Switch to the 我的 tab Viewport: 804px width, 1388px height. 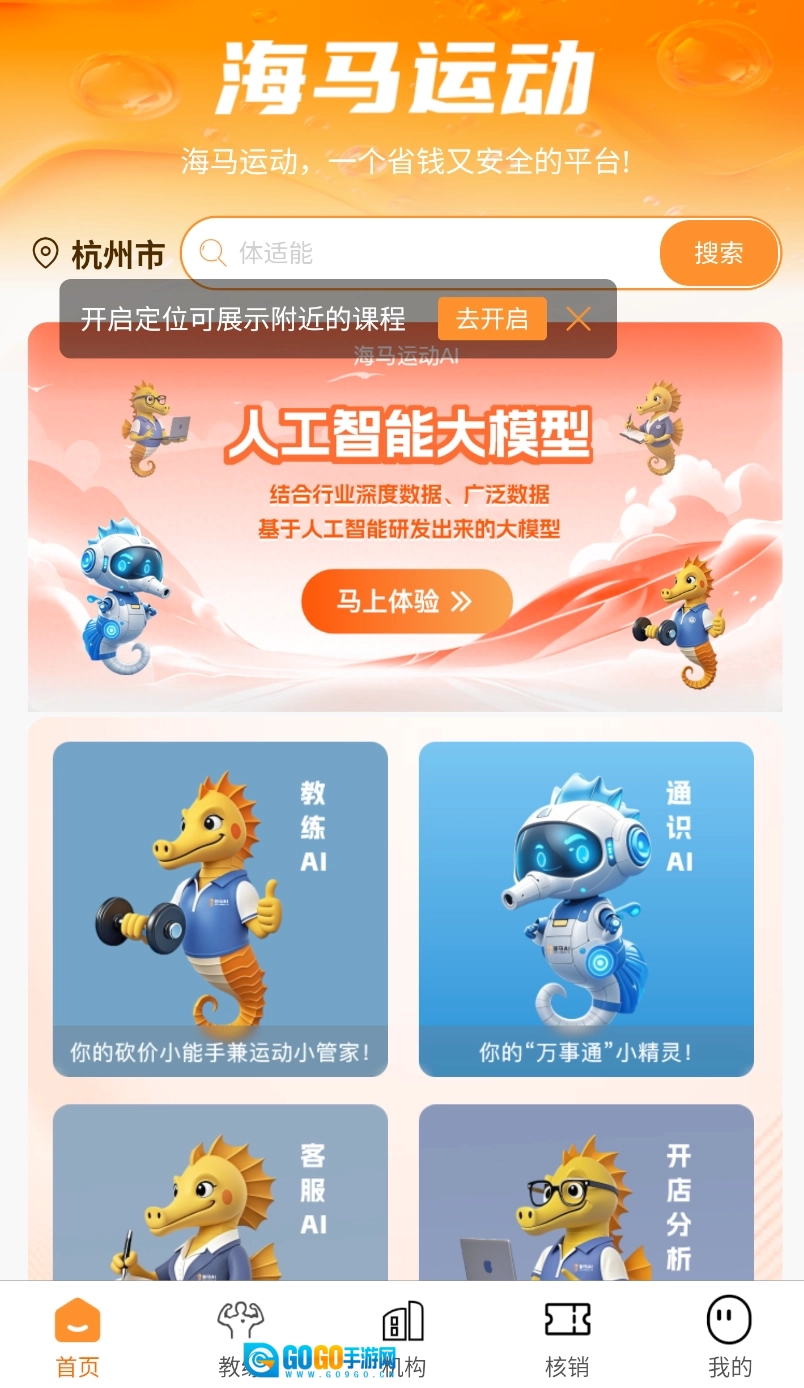click(730, 1337)
